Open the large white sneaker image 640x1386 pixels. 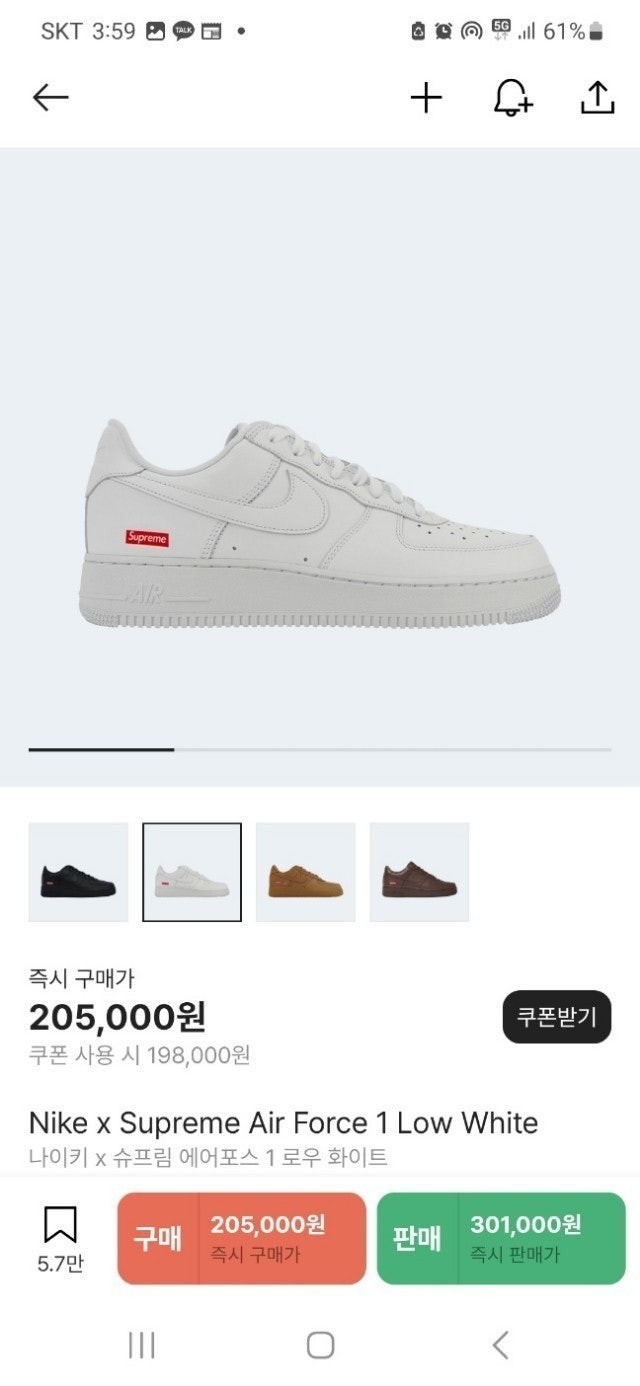coord(320,525)
